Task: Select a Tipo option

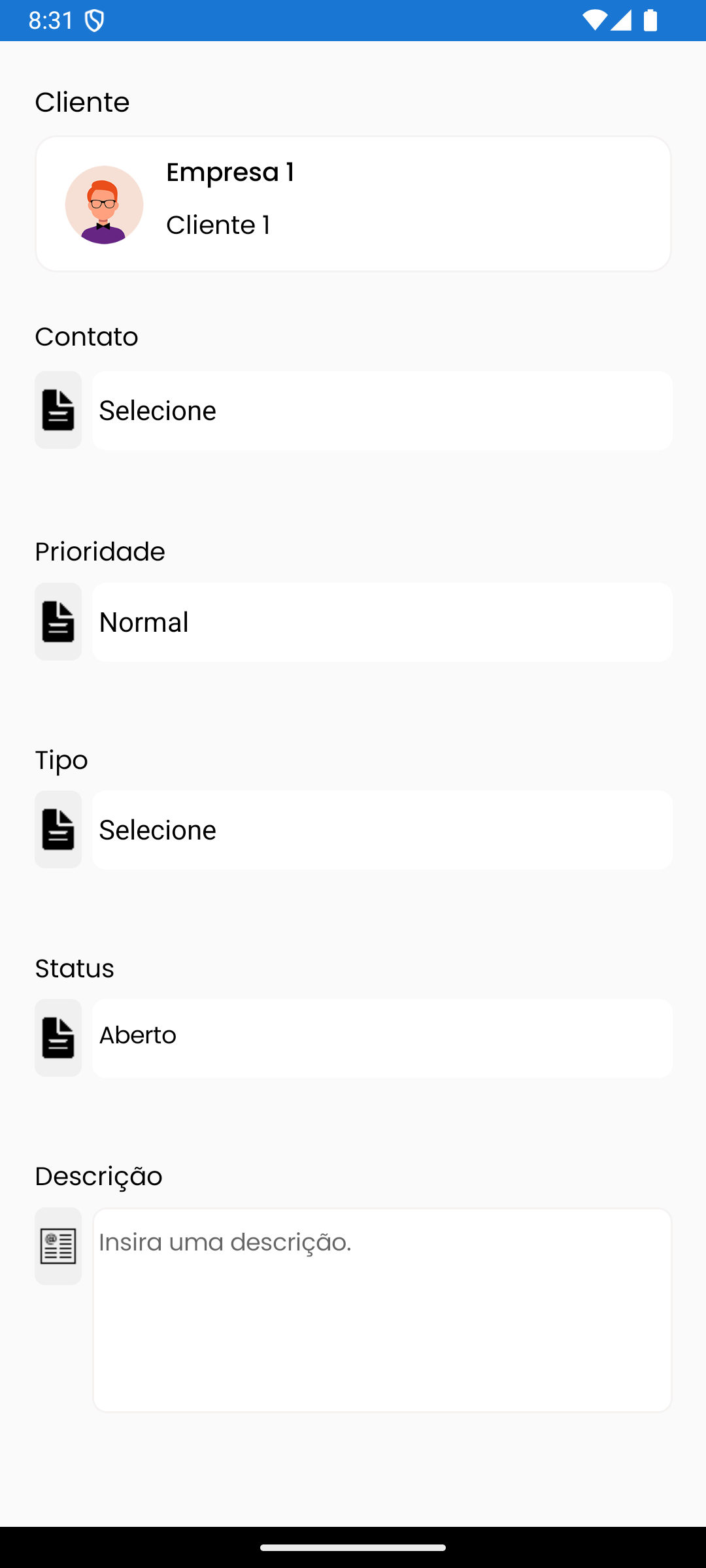Action: click(x=382, y=830)
